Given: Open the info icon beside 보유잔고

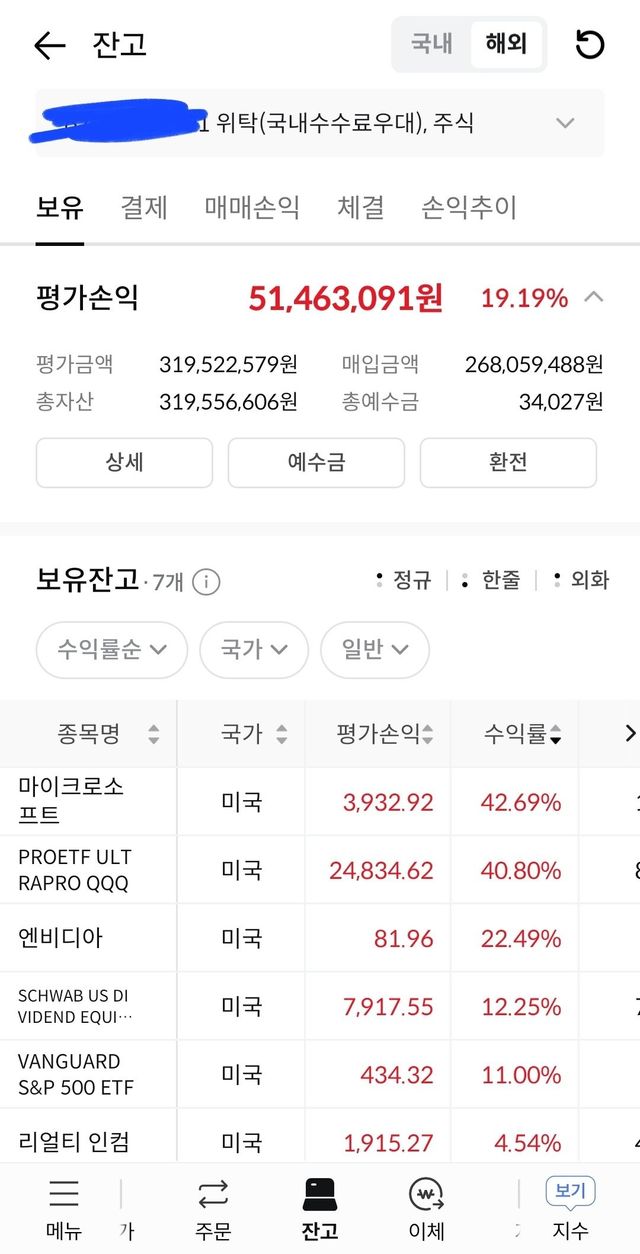Looking at the screenshot, I should pos(206,582).
